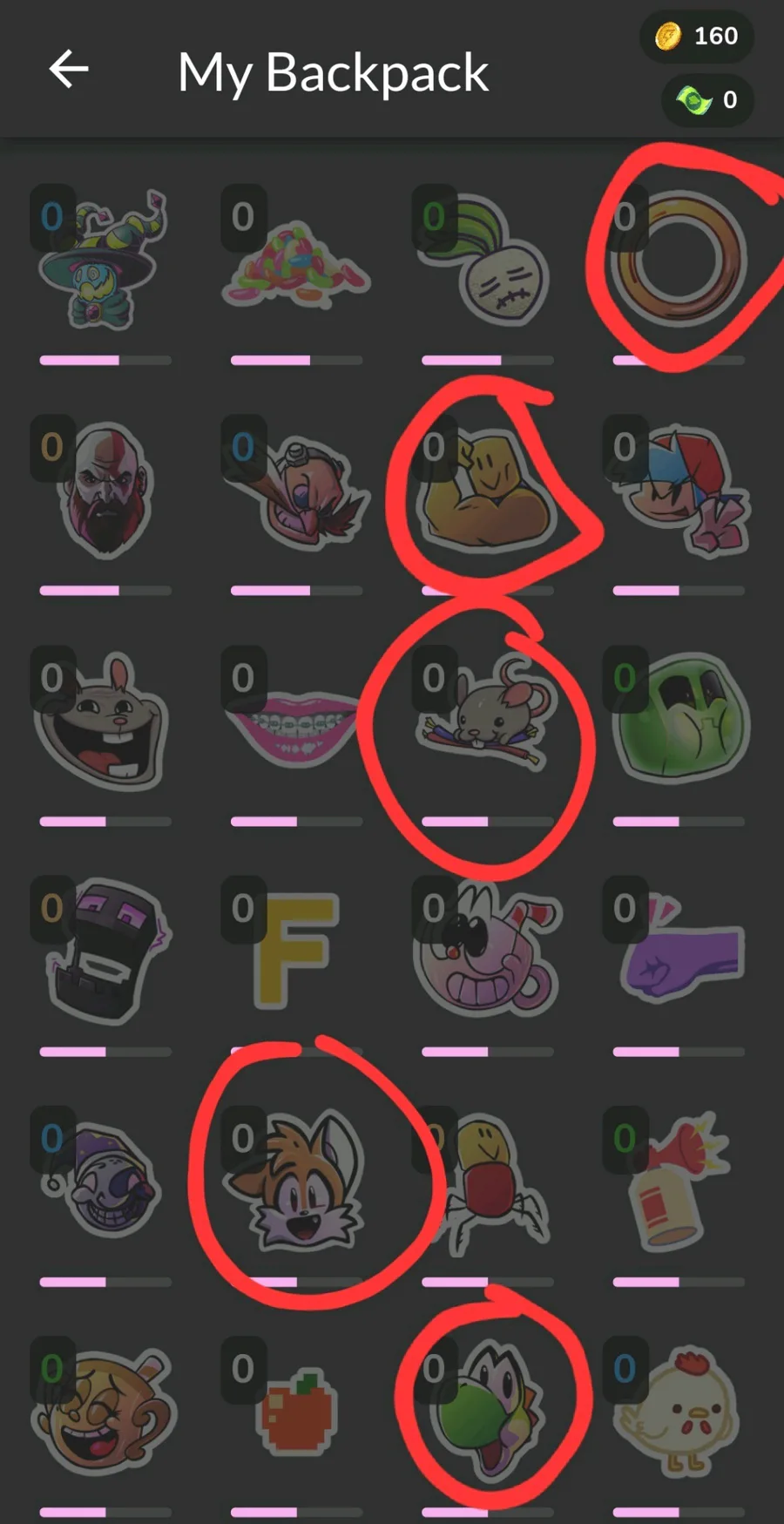Select the skull wizard hat sticker
The height and width of the screenshot is (1524, 784).
pos(103,259)
